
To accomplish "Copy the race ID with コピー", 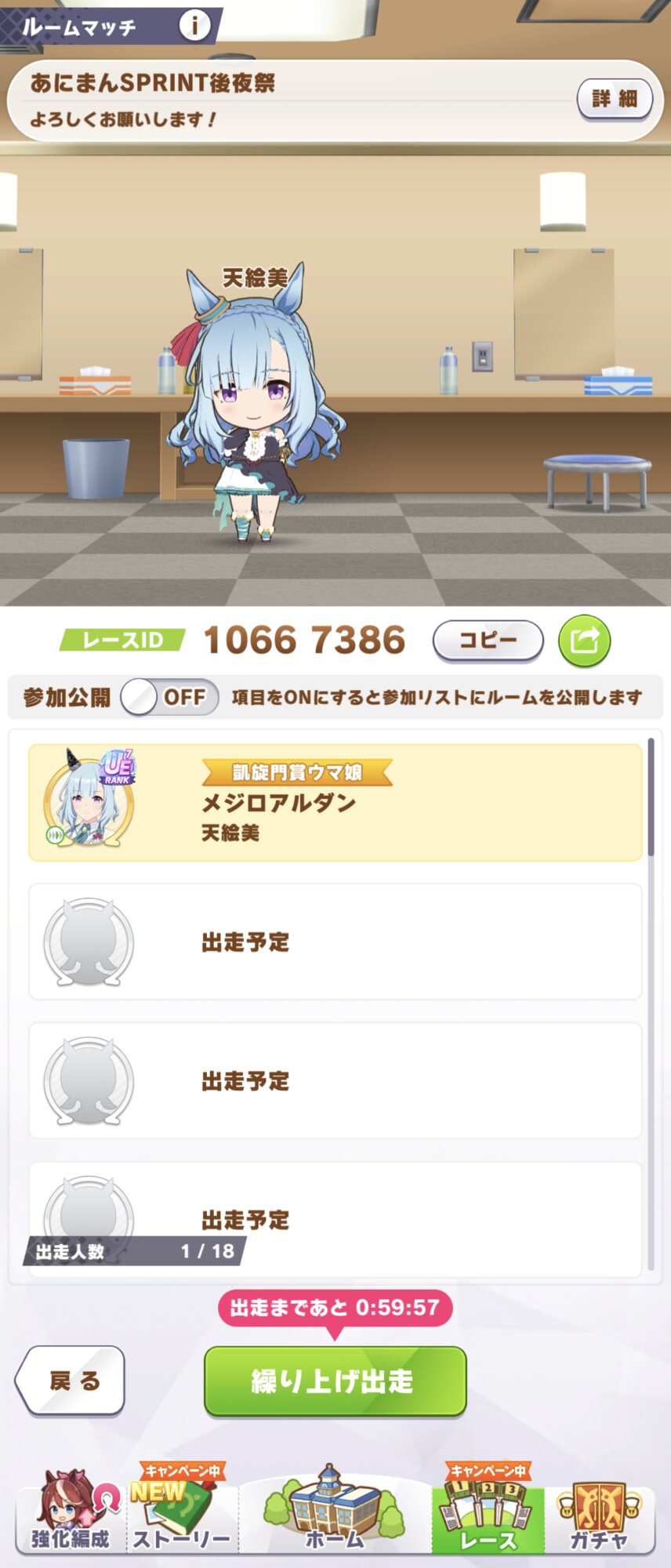I will pos(488,641).
